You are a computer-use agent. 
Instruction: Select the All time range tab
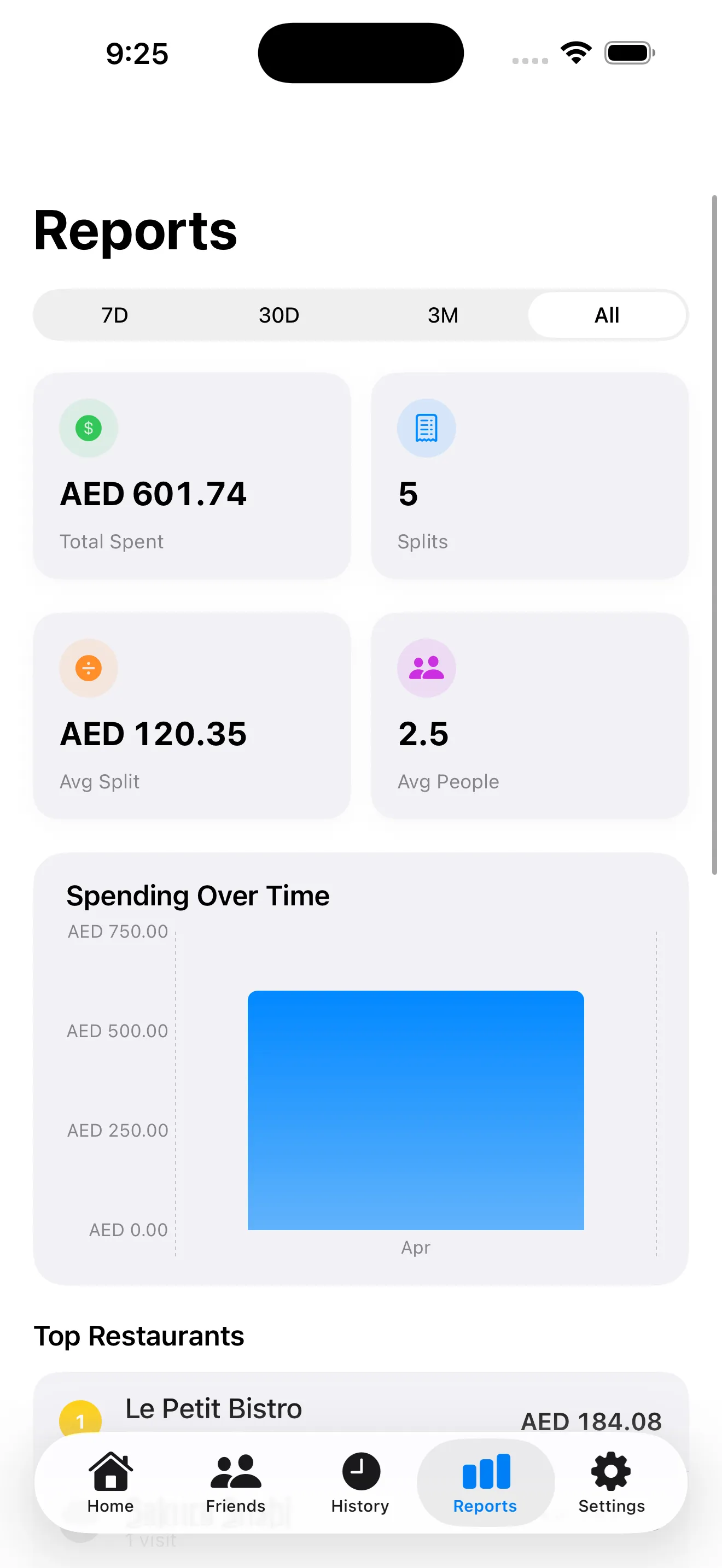pyautogui.click(x=607, y=315)
